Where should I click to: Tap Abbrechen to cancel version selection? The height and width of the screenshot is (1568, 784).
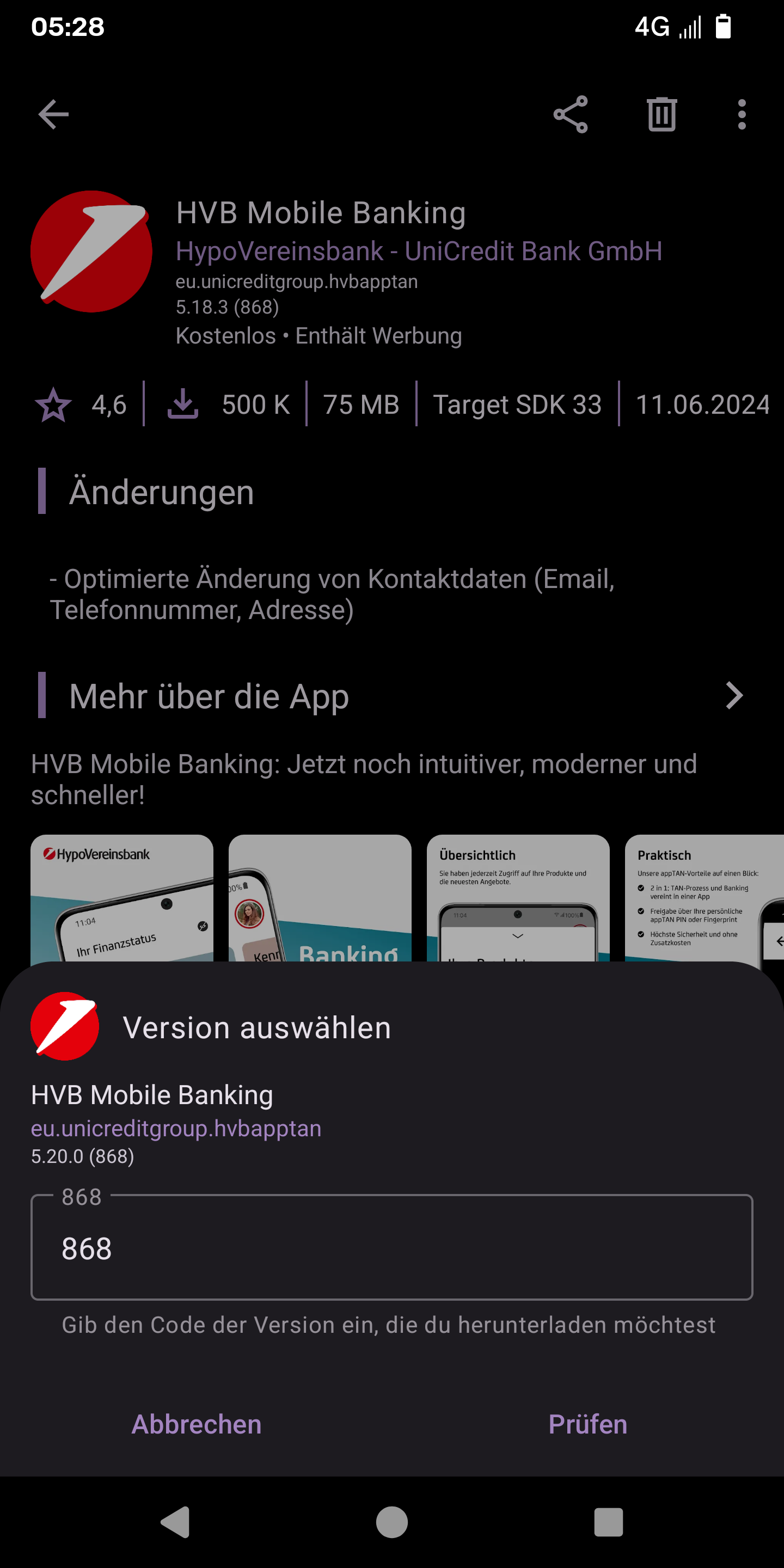(x=196, y=1424)
